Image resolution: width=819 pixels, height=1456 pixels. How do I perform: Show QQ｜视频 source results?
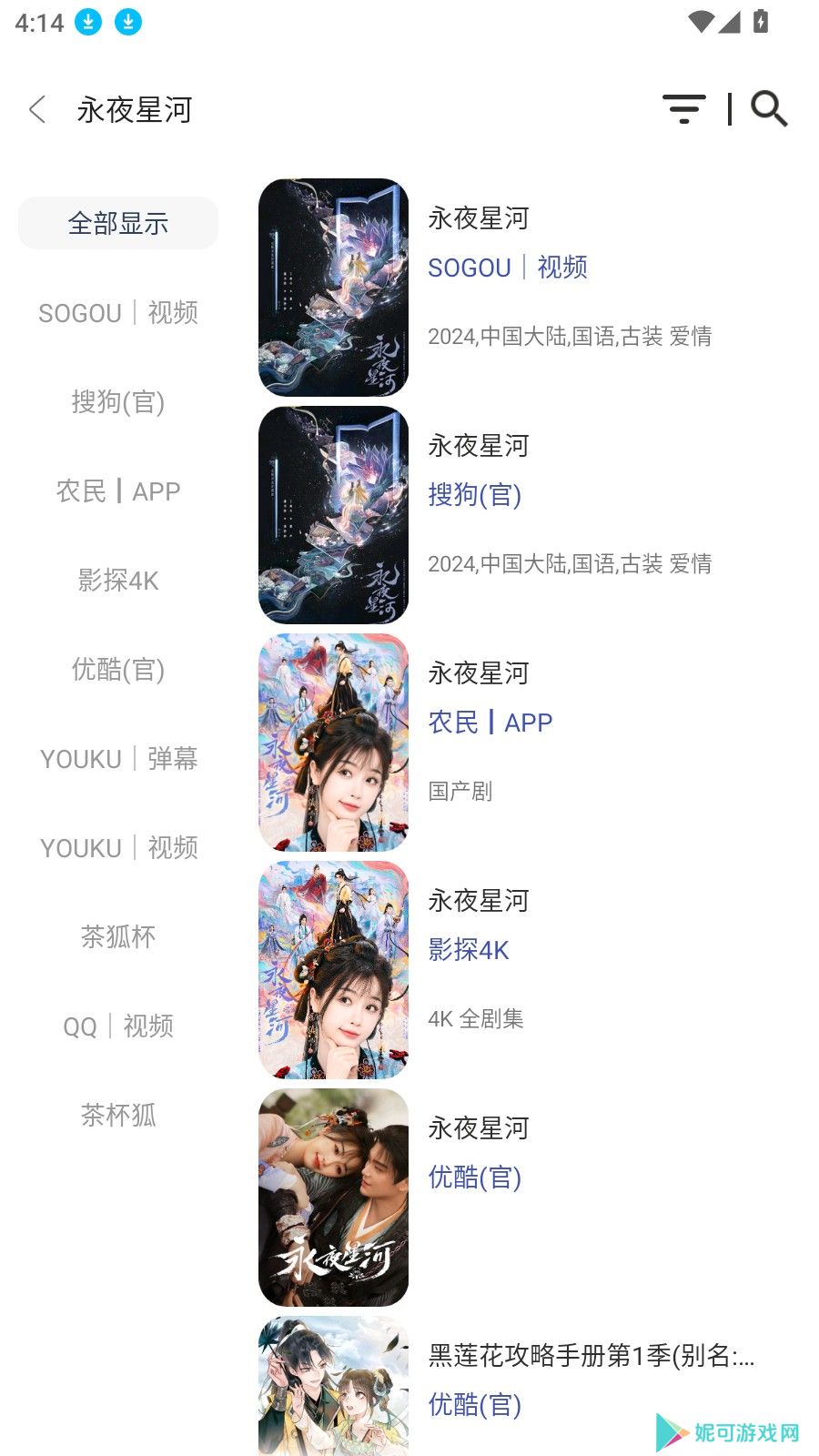pyautogui.click(x=118, y=1026)
